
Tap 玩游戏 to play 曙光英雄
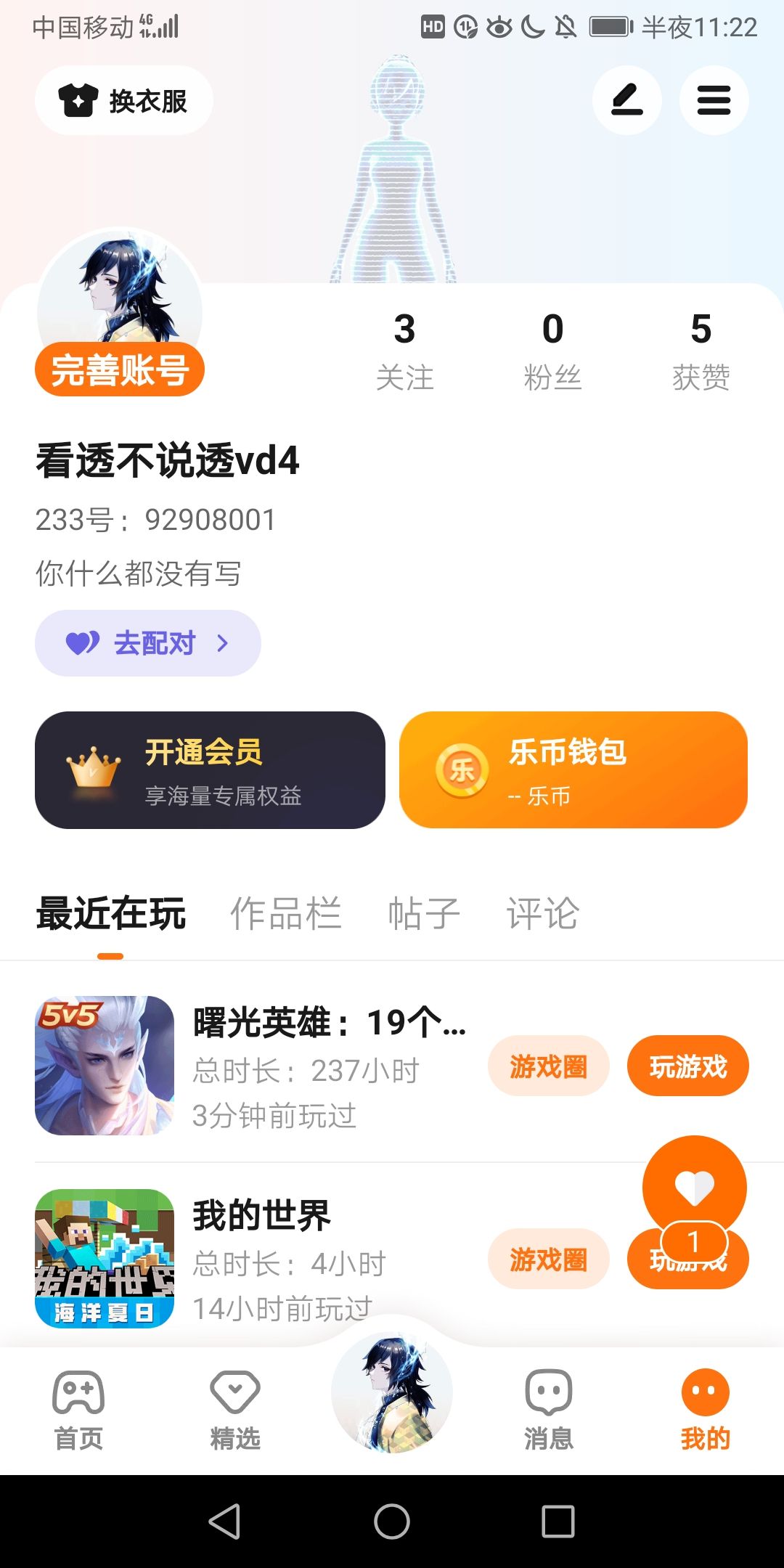tap(687, 1066)
